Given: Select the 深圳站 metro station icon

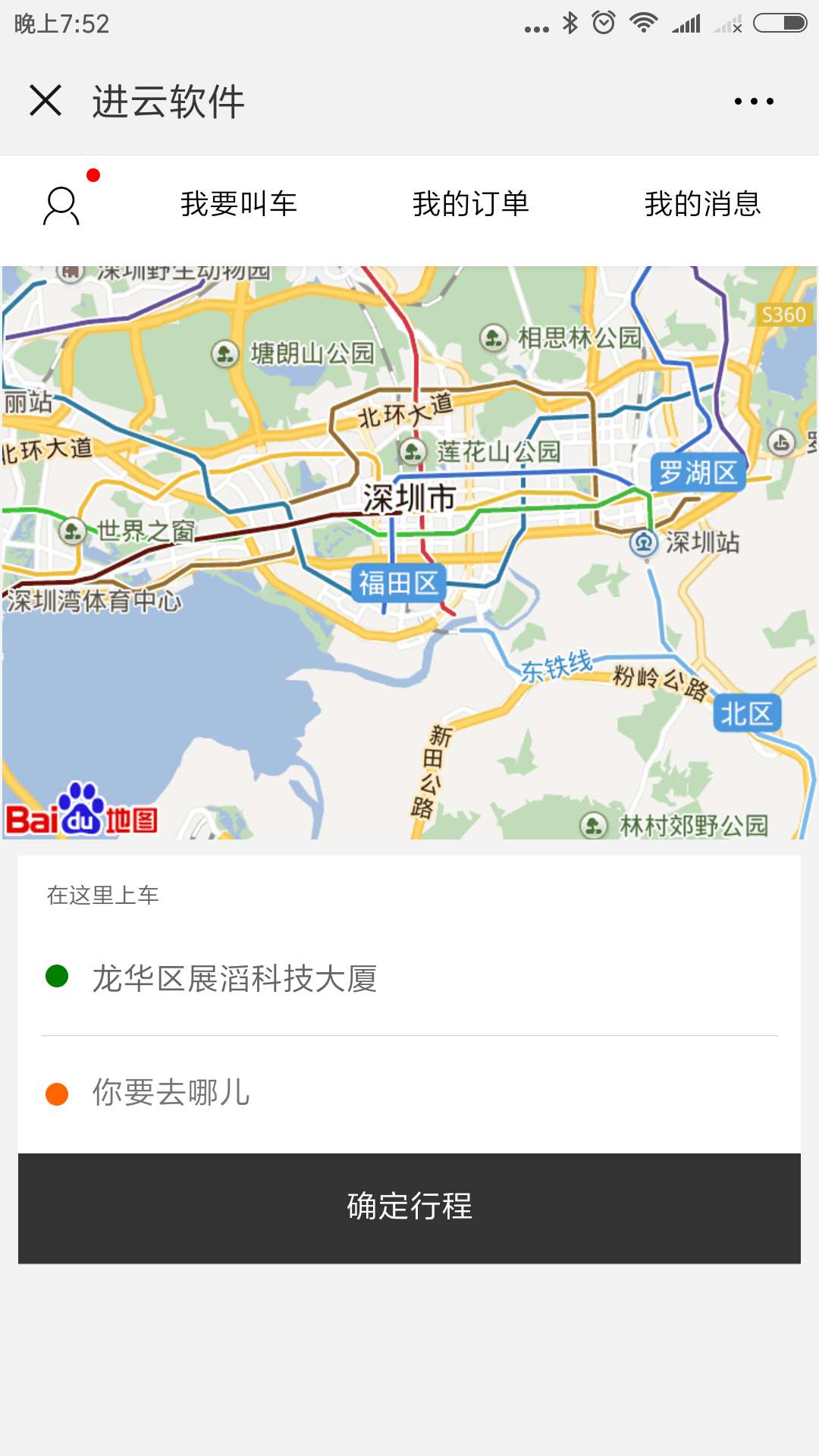Looking at the screenshot, I should tap(643, 541).
